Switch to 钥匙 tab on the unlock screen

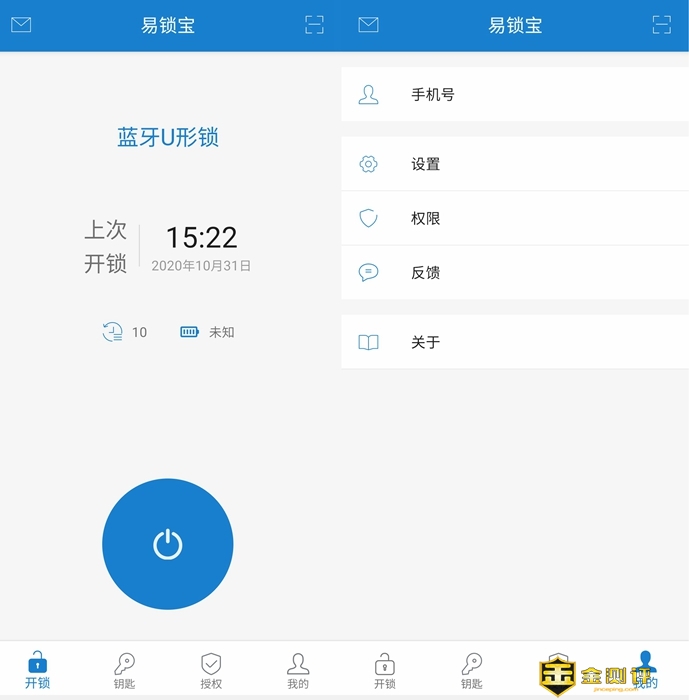pos(124,670)
